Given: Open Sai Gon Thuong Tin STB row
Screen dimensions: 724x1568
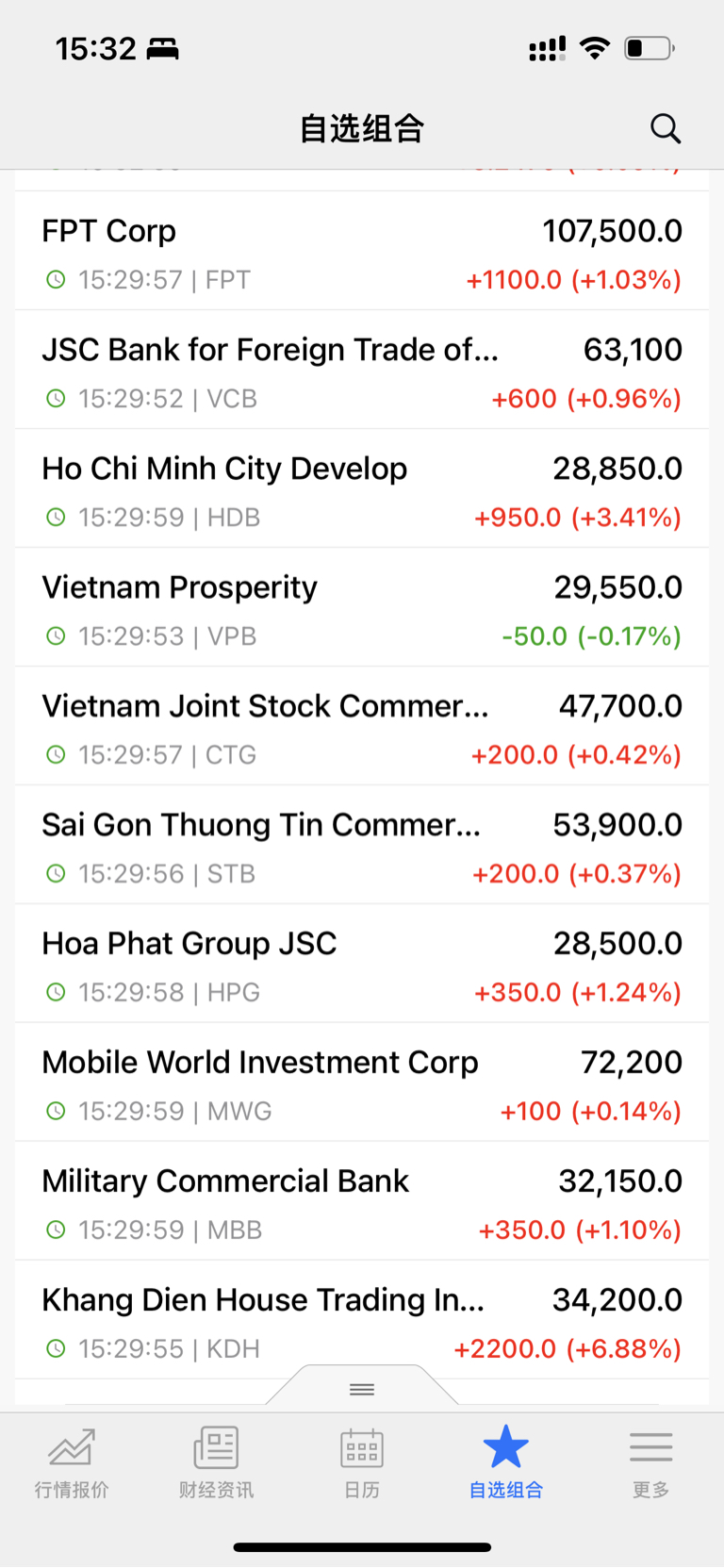Looking at the screenshot, I should coord(362,845).
